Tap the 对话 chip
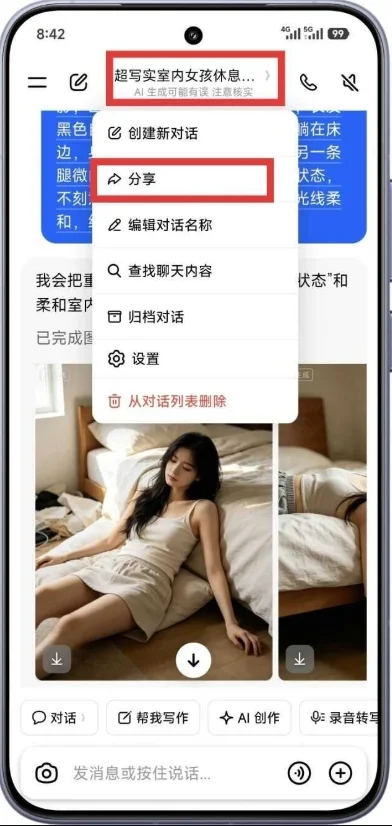The height and width of the screenshot is (826, 392). 60,717
